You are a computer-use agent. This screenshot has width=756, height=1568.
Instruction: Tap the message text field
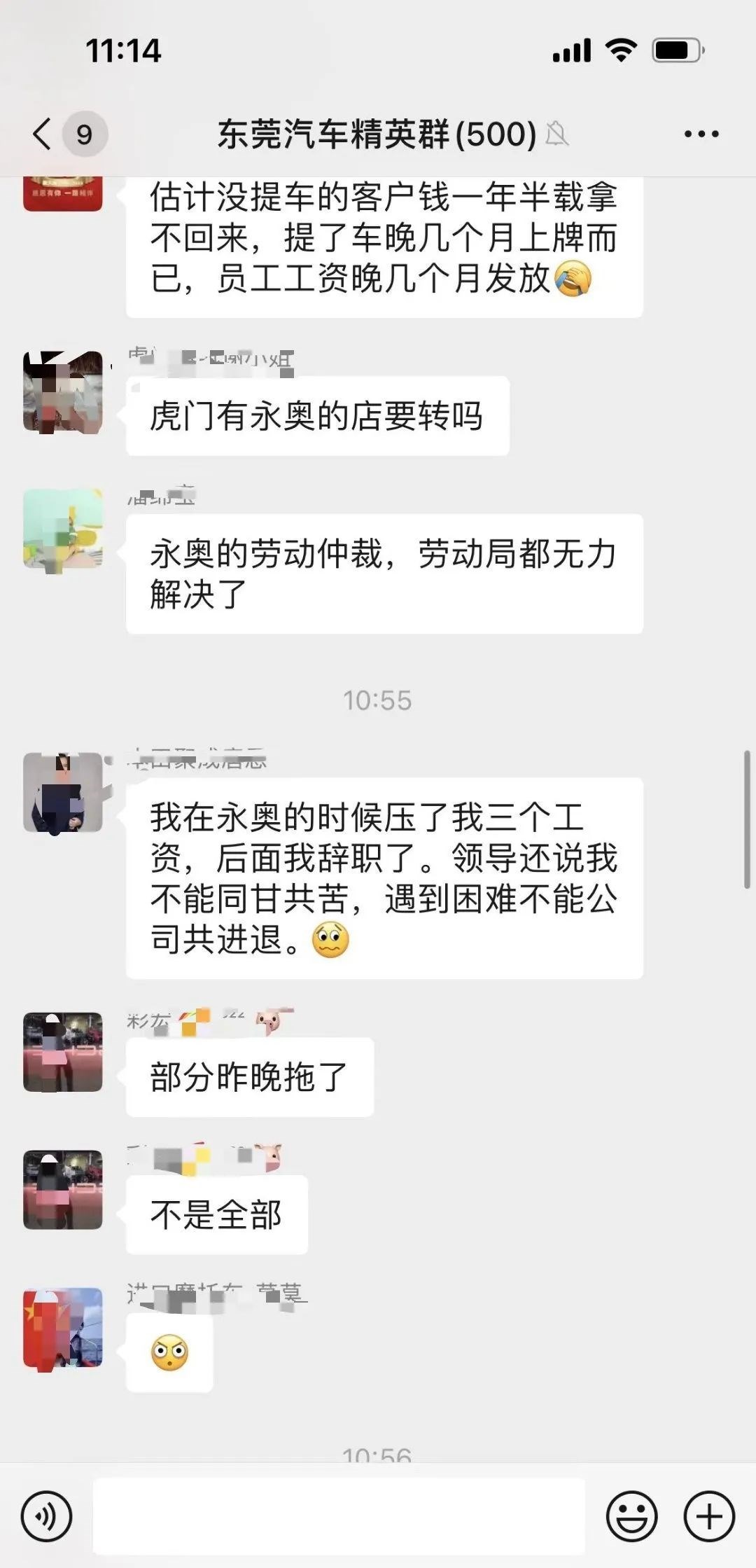pos(339,1516)
